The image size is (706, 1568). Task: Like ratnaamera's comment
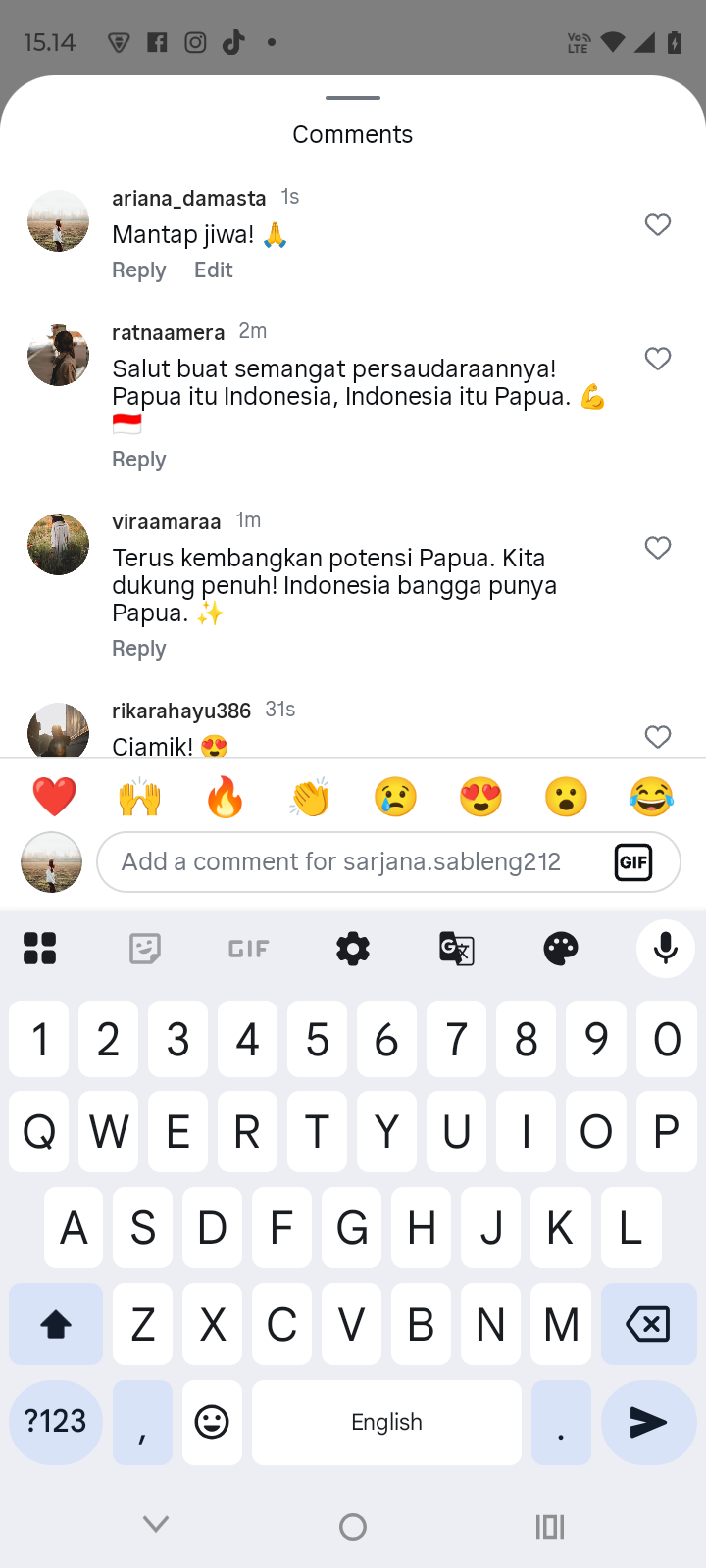point(658,359)
